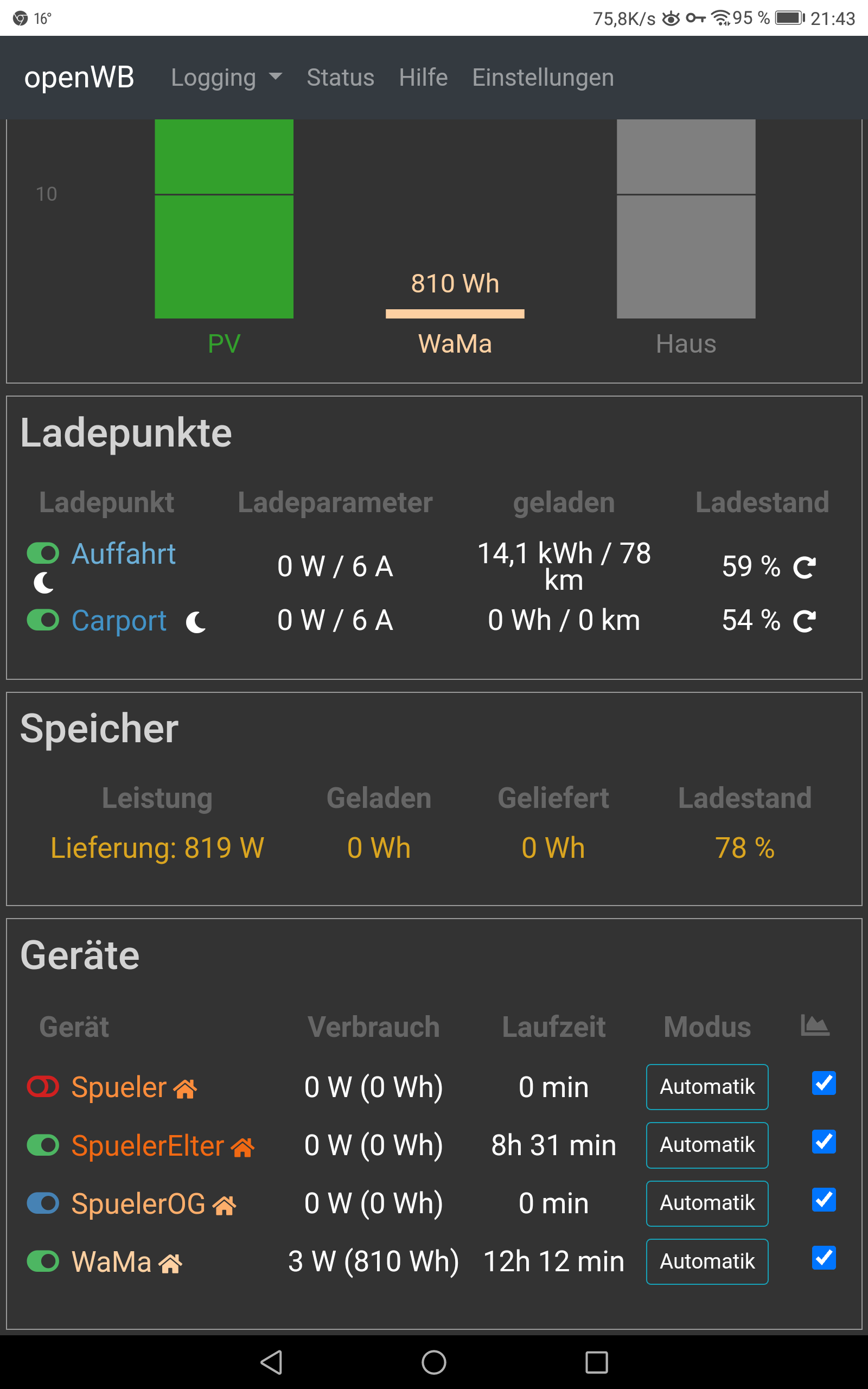Uncheck the chart checkbox for WaMa
Screen dimensions: 868x1389
pyautogui.click(x=823, y=1258)
